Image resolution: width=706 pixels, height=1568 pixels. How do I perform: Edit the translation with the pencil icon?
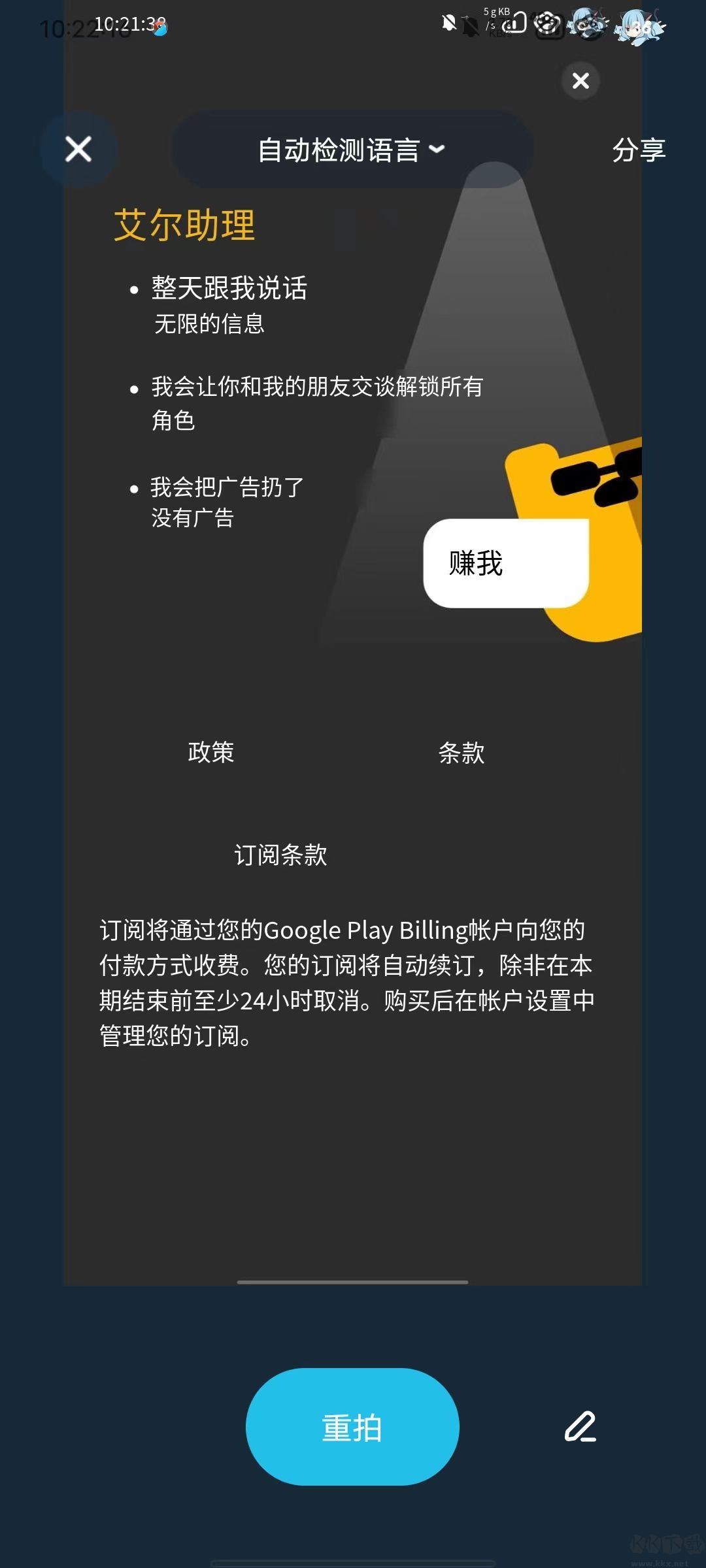click(x=580, y=1427)
